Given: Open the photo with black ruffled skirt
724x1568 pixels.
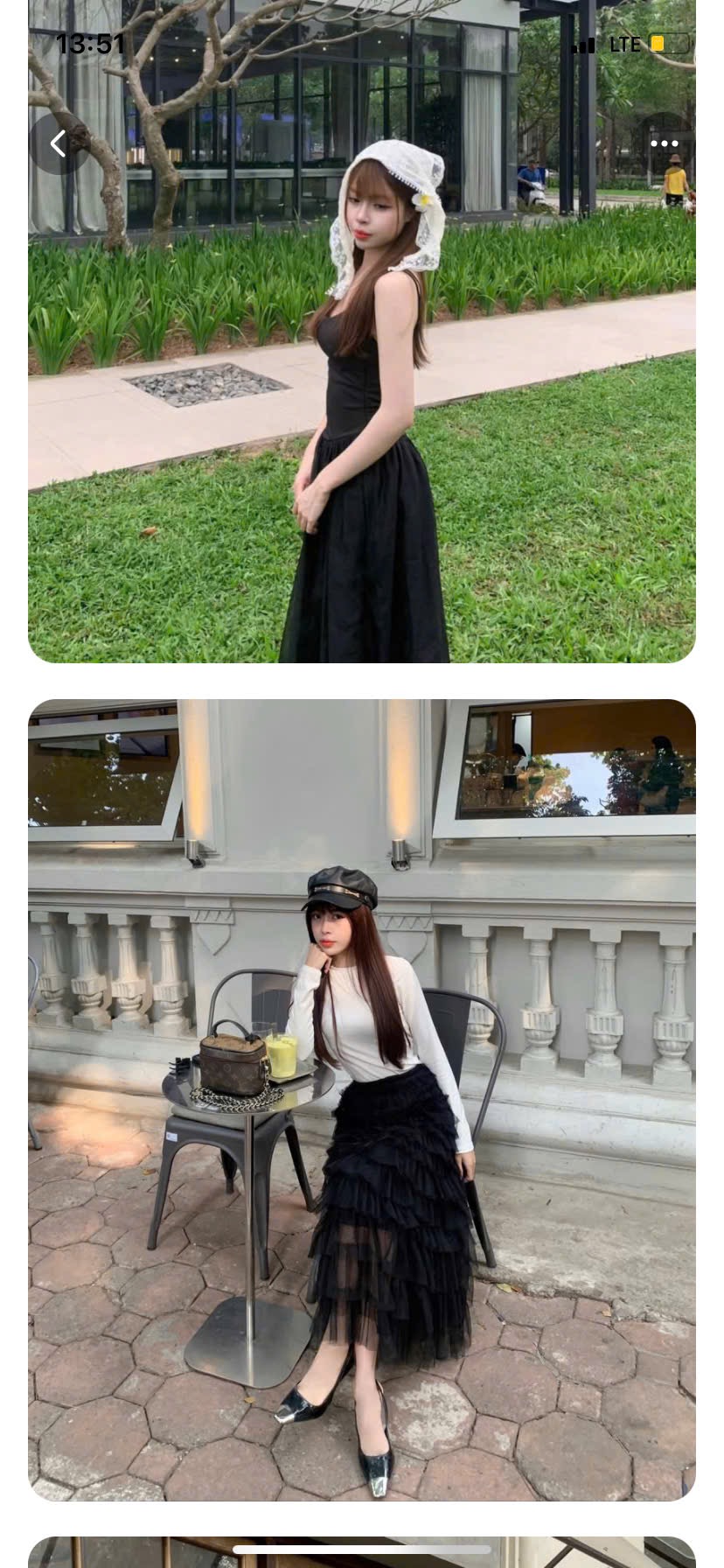Looking at the screenshot, I should (x=362, y=1100).
